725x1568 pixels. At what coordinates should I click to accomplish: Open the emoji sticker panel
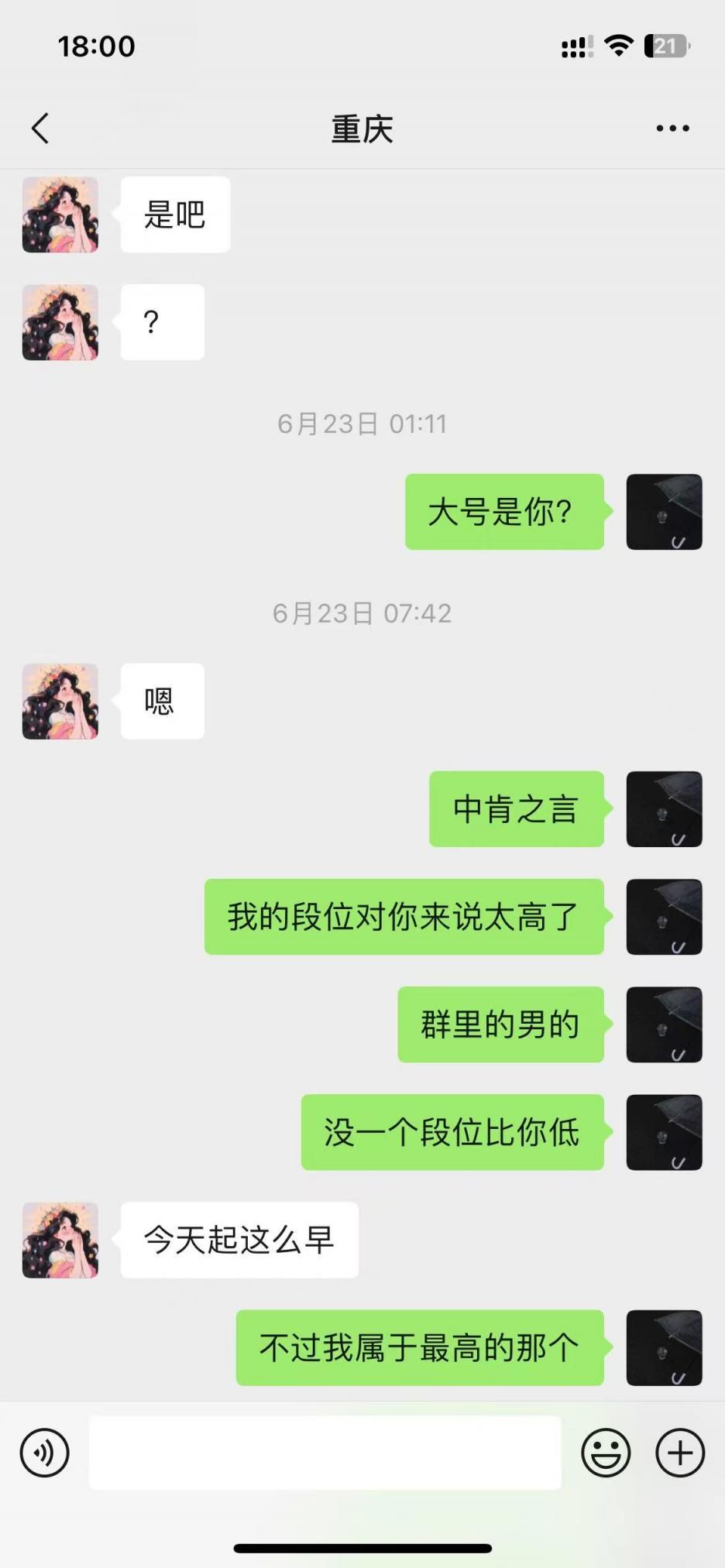[606, 1453]
